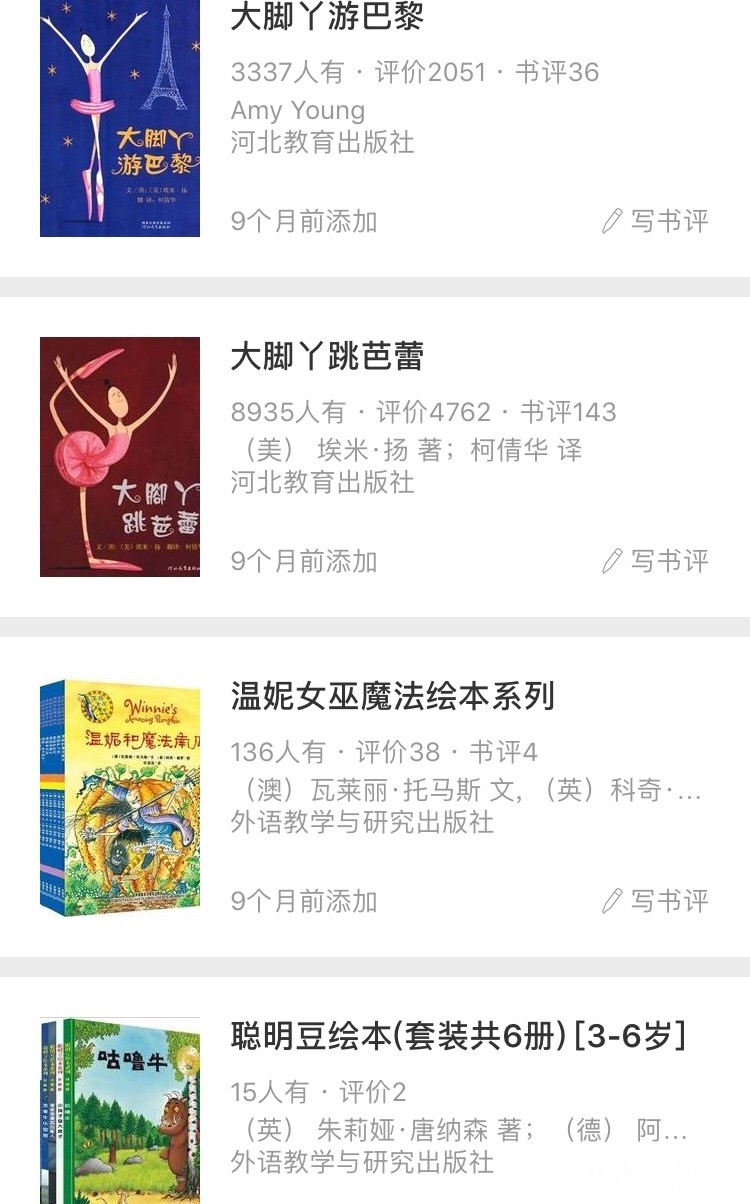The image size is (750, 1204).
Task: Write a review for 大脚丫跳芭蕾
Action: point(656,561)
